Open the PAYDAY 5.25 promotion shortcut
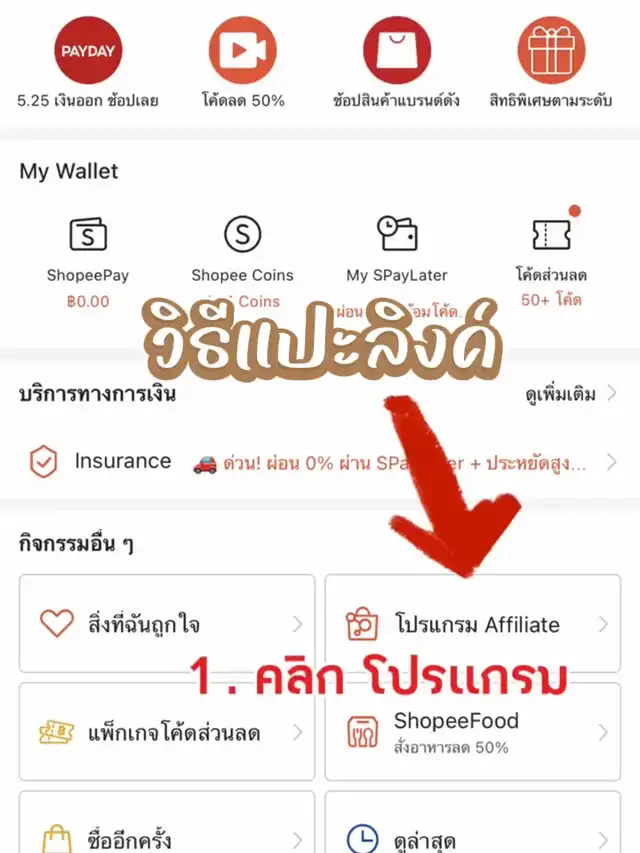The image size is (640, 853). pos(88,52)
